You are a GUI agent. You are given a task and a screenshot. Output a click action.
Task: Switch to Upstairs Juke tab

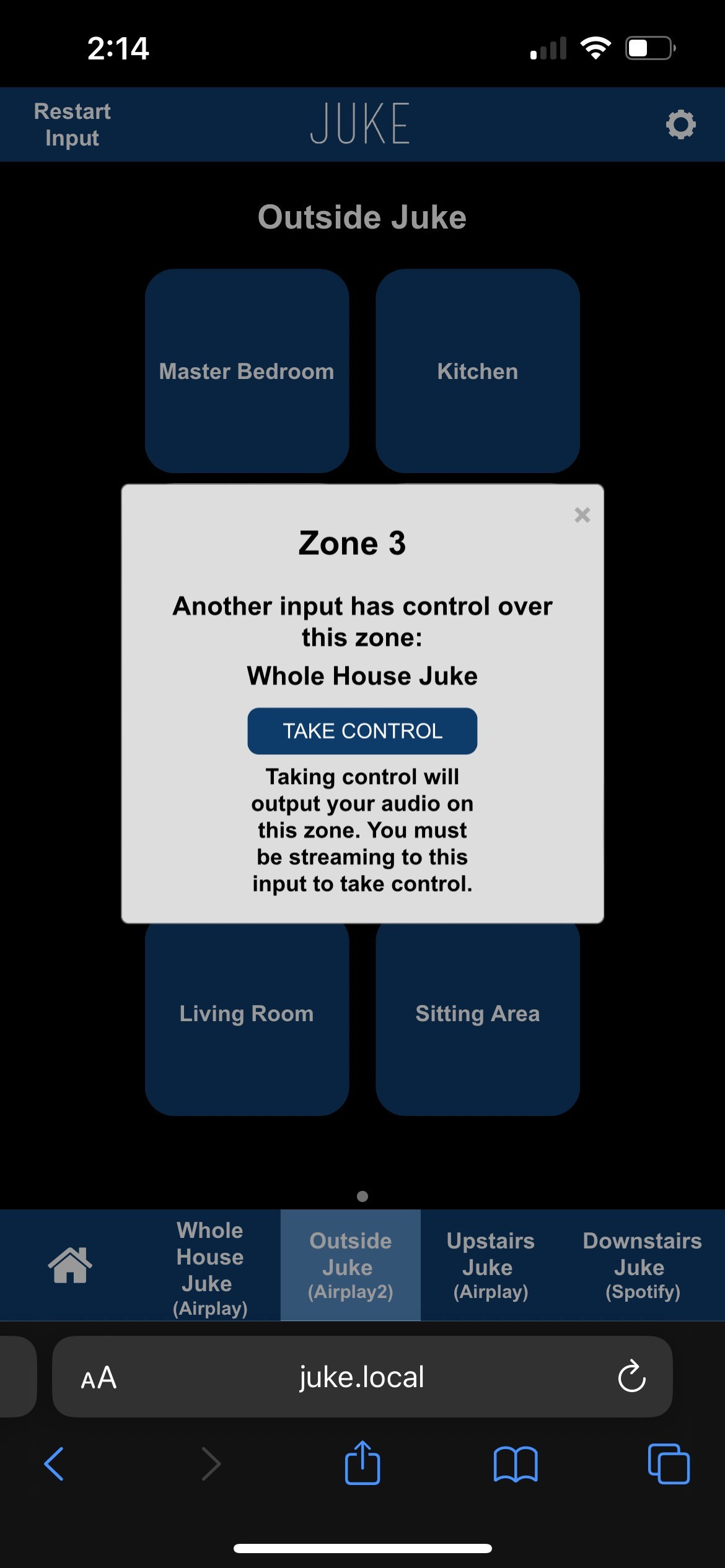click(x=491, y=1265)
